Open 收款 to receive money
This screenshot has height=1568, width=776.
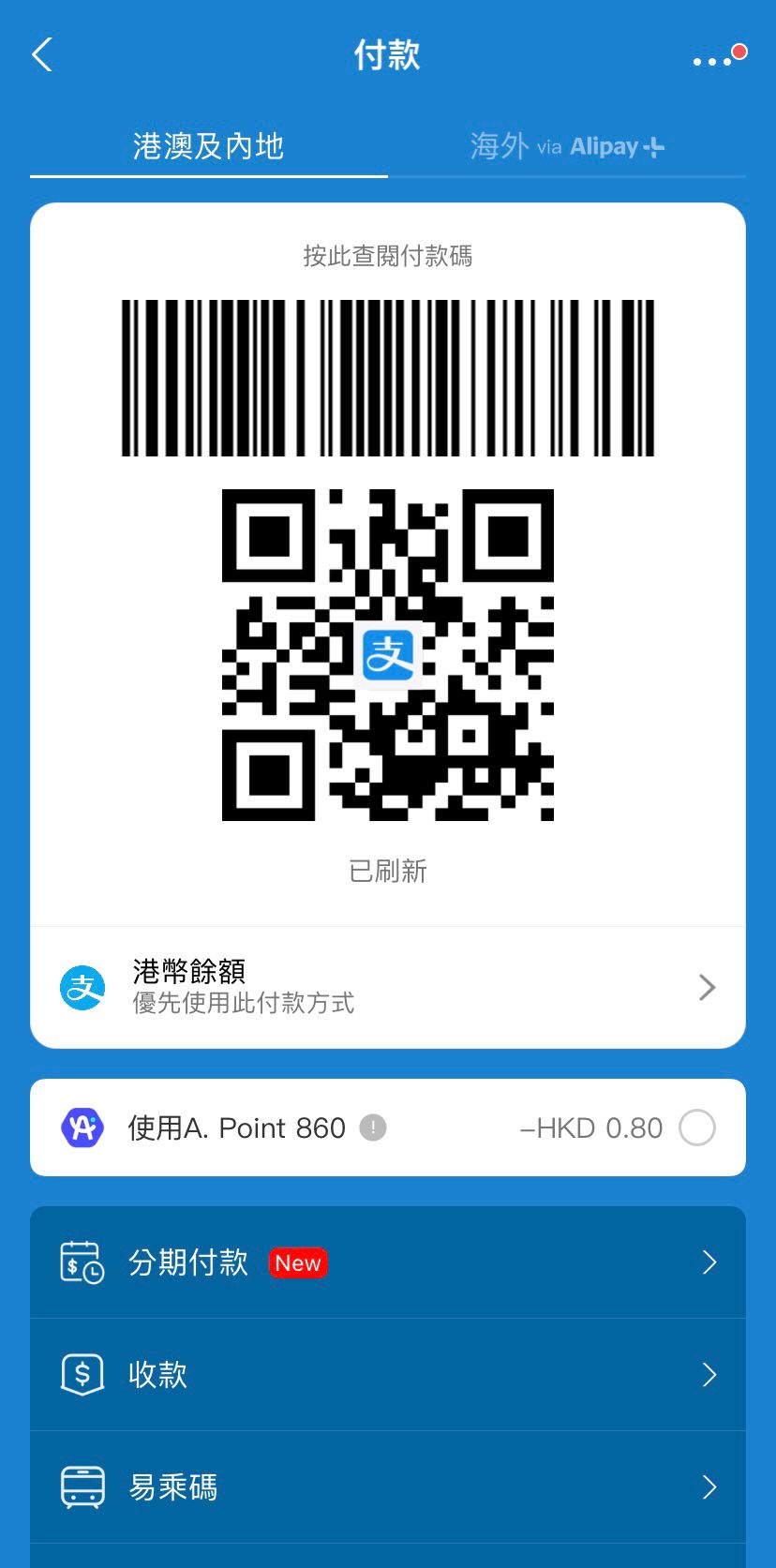point(388,1375)
